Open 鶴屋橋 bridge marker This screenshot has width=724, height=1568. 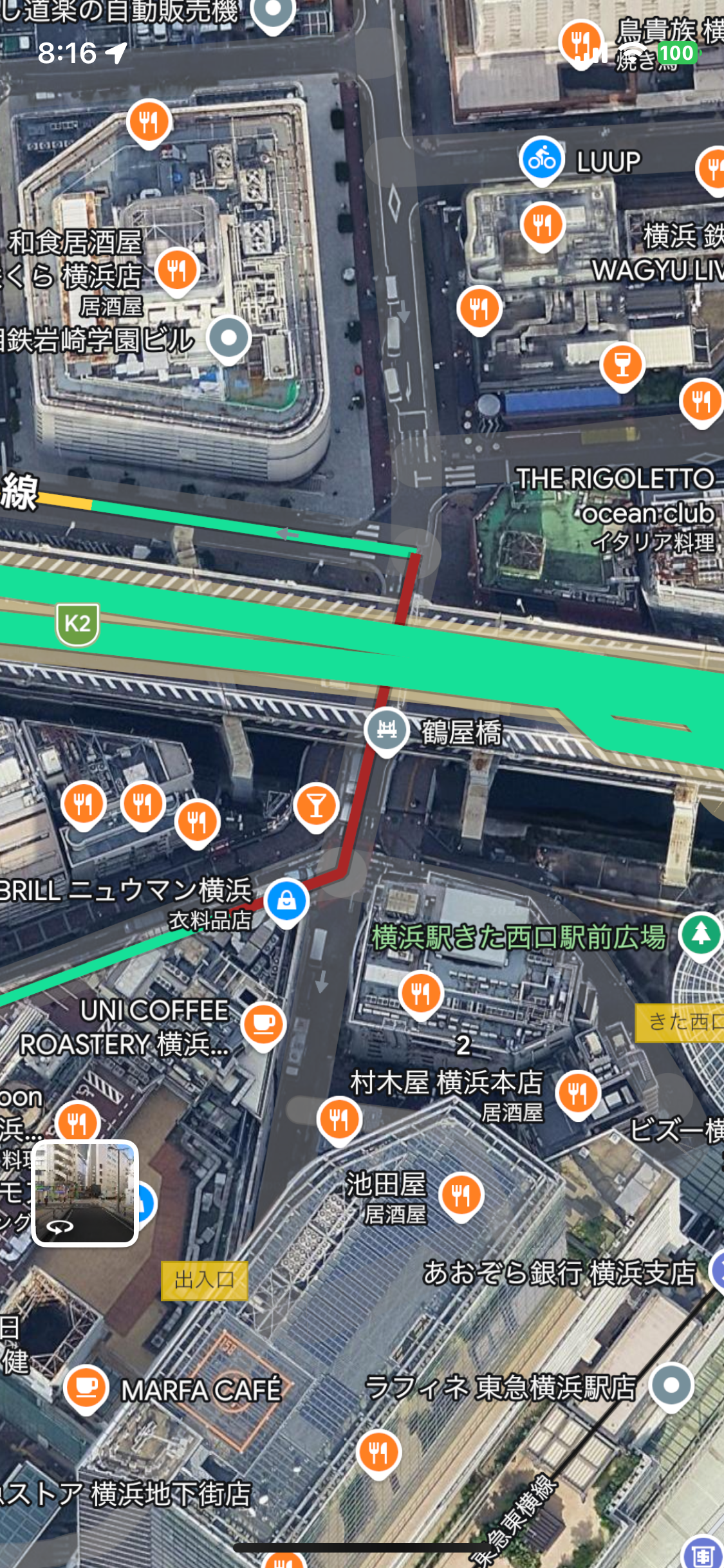coord(385,731)
